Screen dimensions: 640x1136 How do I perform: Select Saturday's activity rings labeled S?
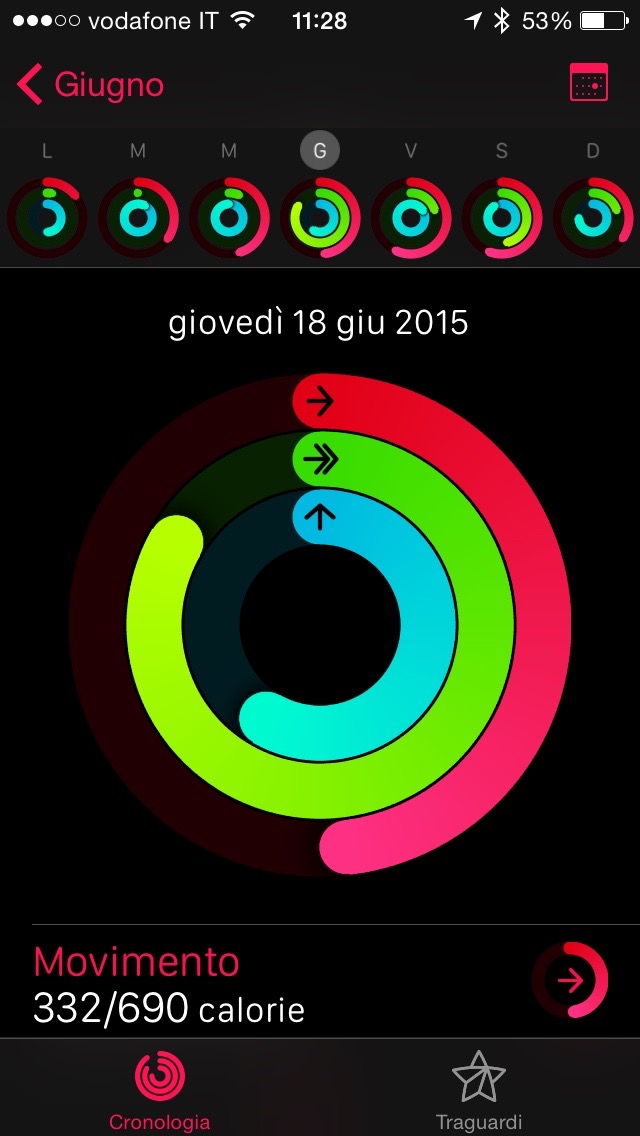point(502,217)
